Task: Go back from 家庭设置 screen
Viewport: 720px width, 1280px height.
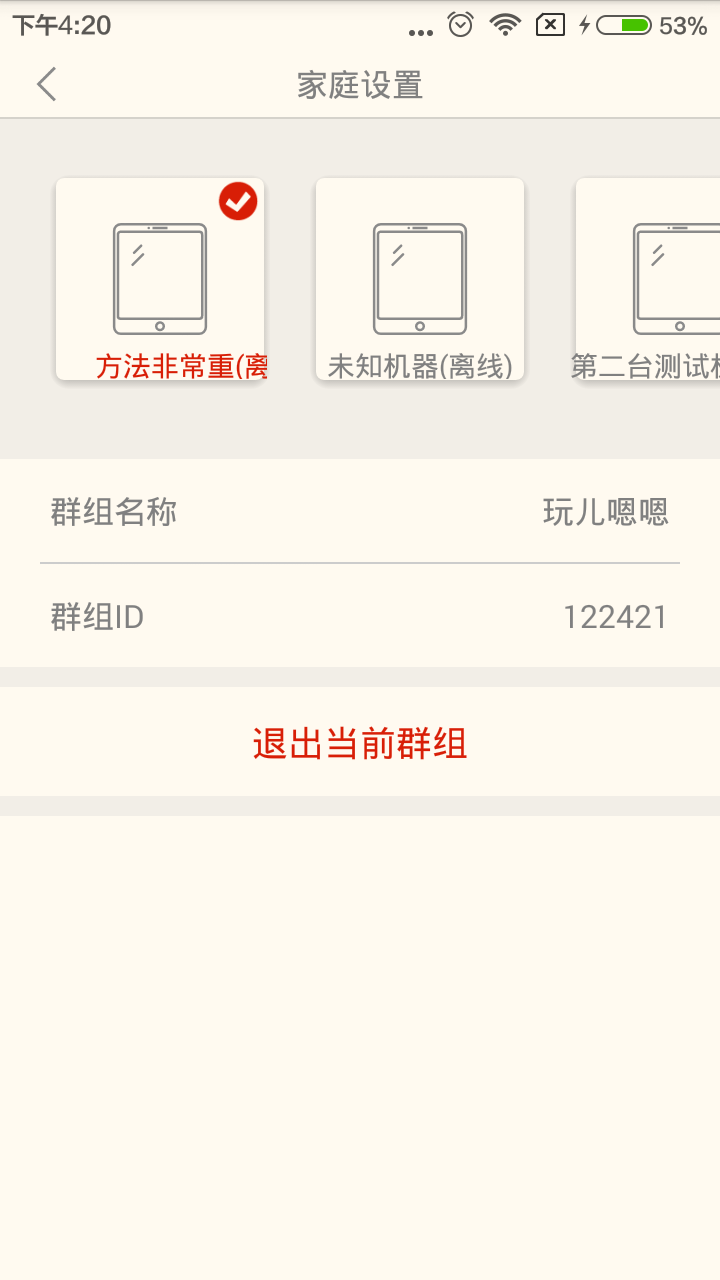Action: (46, 85)
